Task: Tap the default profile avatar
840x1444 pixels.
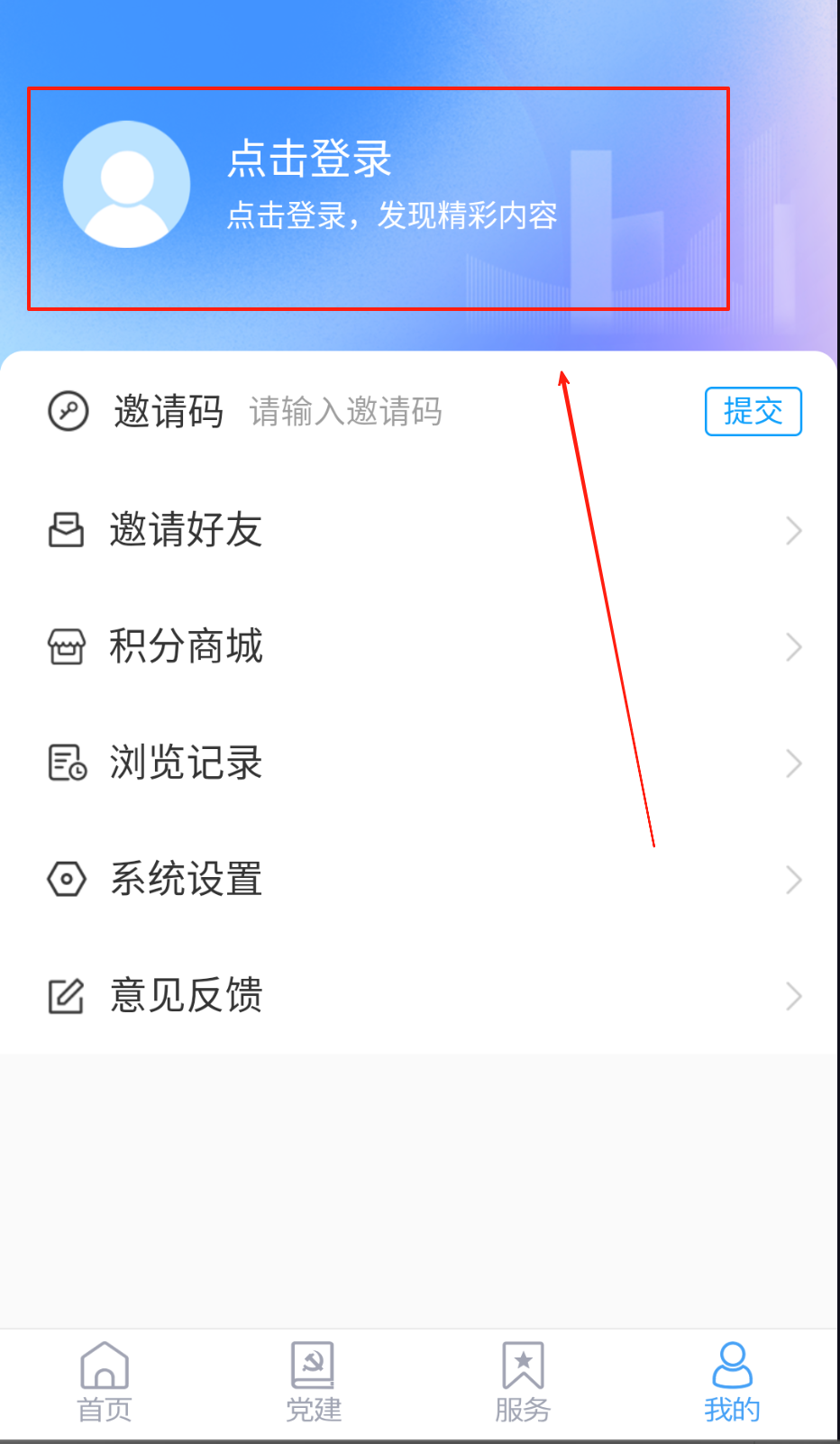Action: (x=126, y=185)
